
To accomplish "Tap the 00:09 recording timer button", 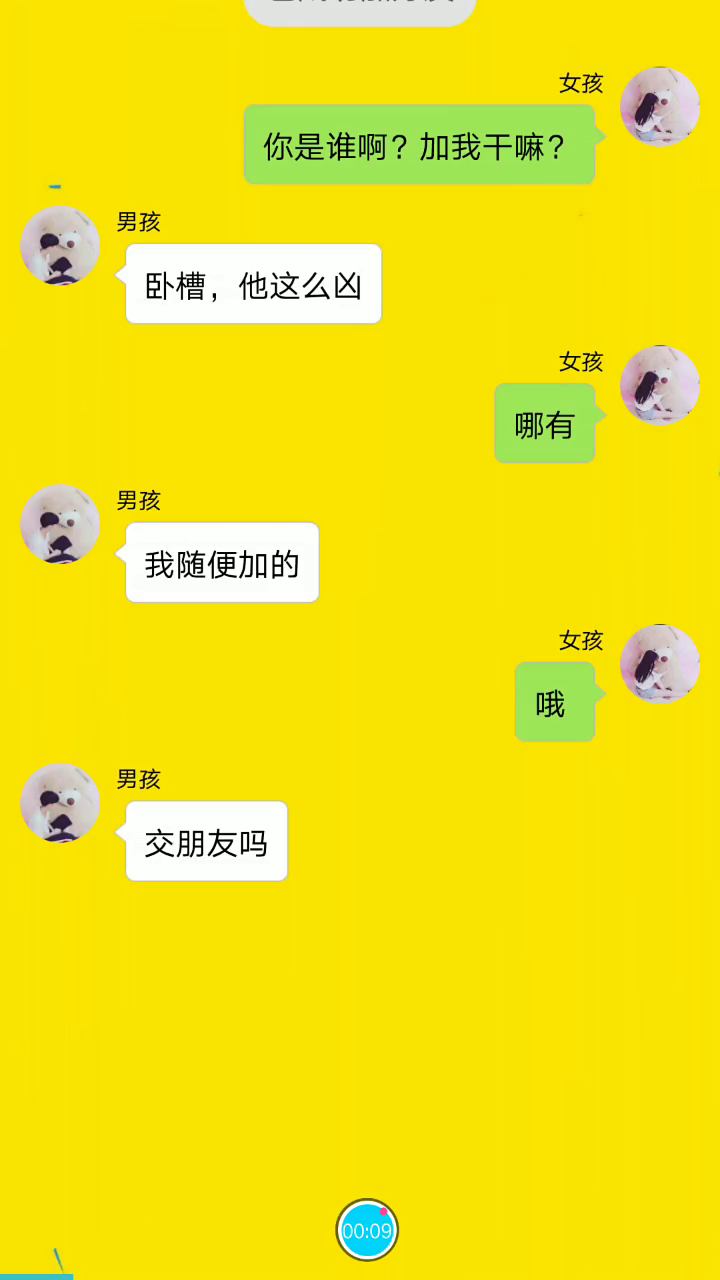I will pos(367,1230).
